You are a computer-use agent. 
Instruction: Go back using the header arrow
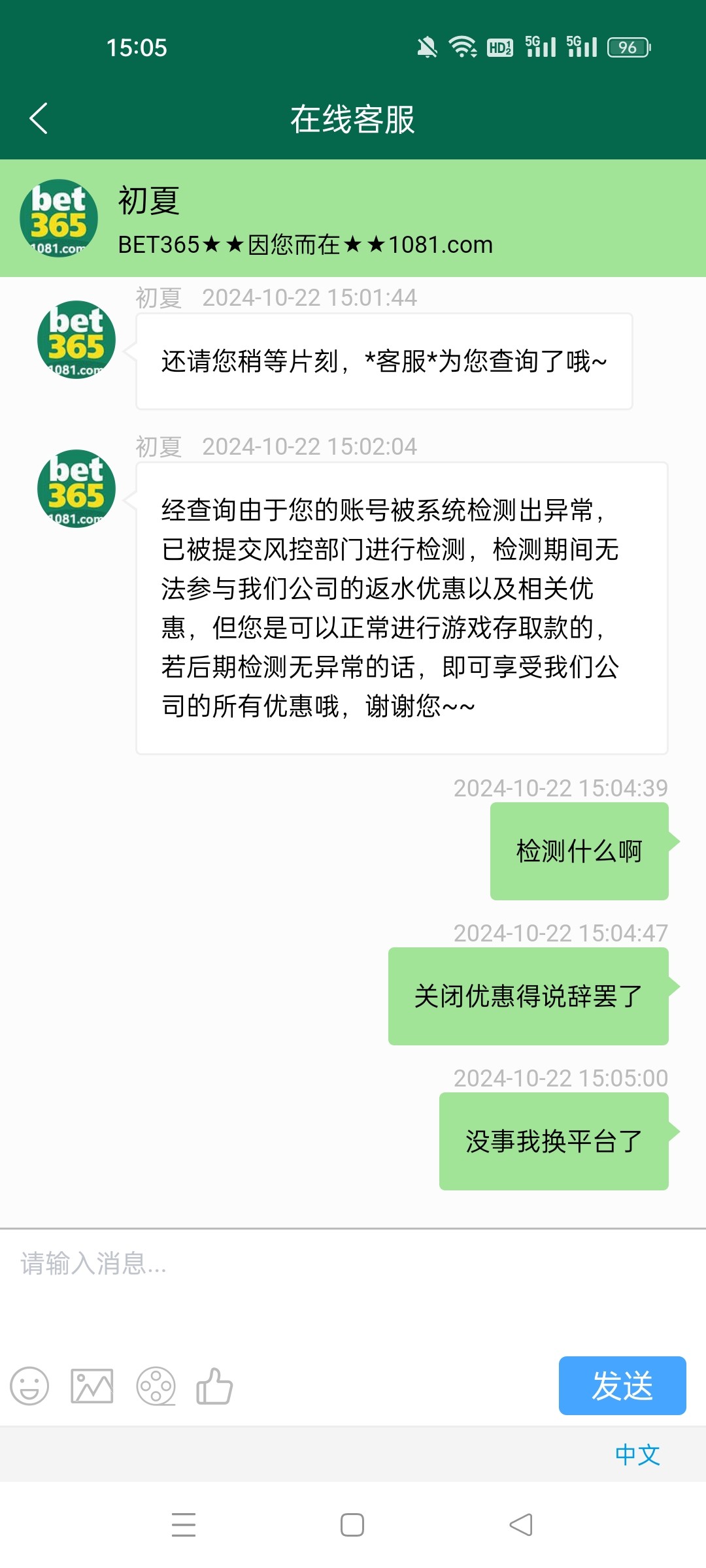(x=39, y=118)
